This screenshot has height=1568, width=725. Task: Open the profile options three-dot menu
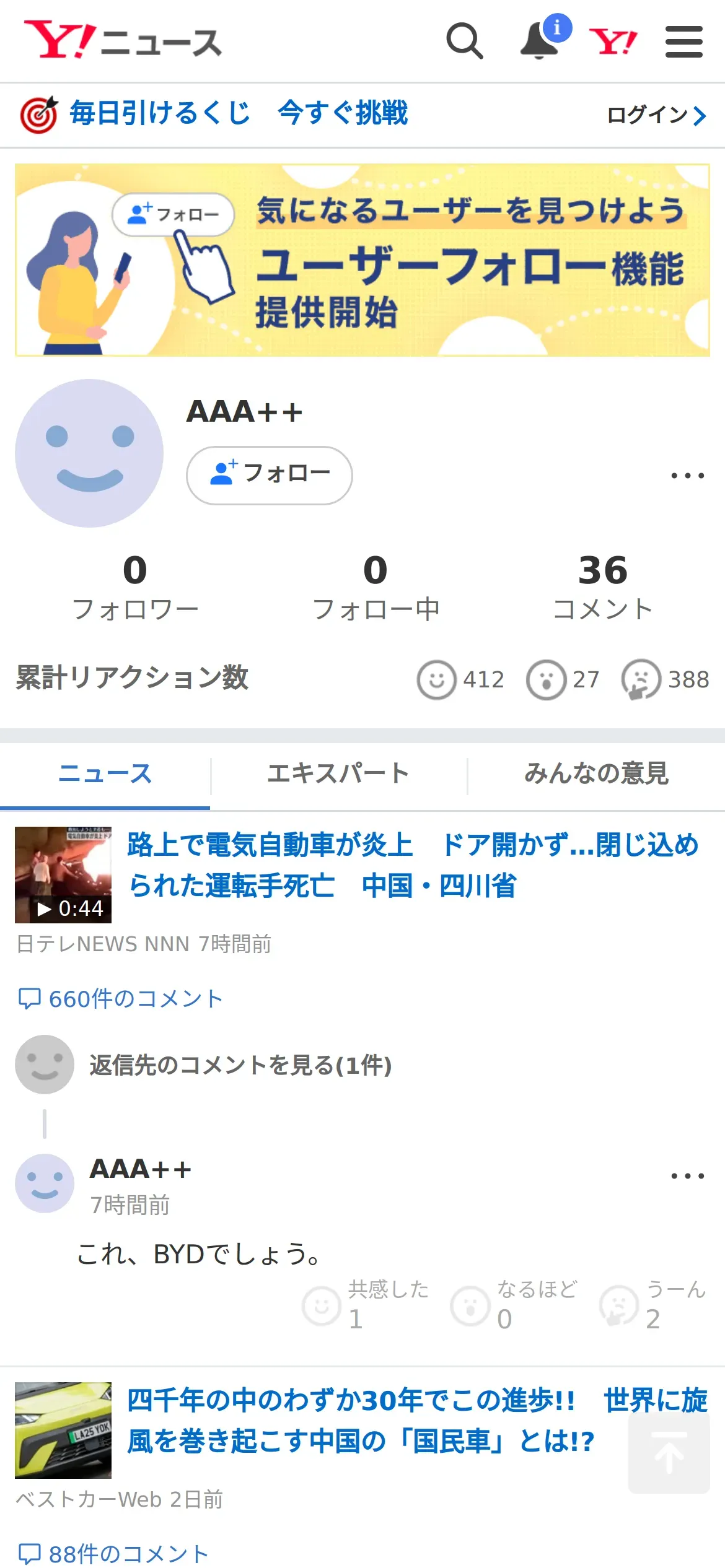(x=687, y=476)
